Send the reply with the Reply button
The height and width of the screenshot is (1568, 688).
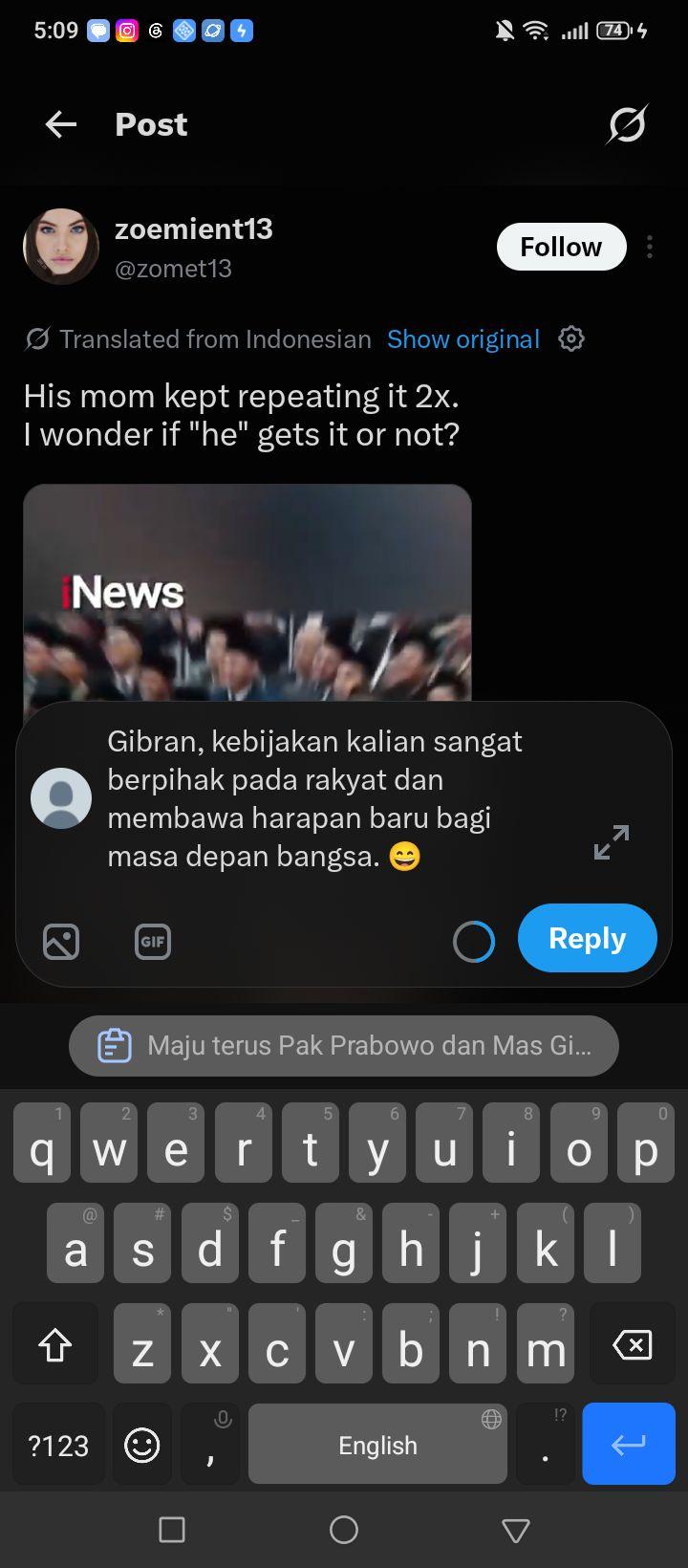point(588,938)
